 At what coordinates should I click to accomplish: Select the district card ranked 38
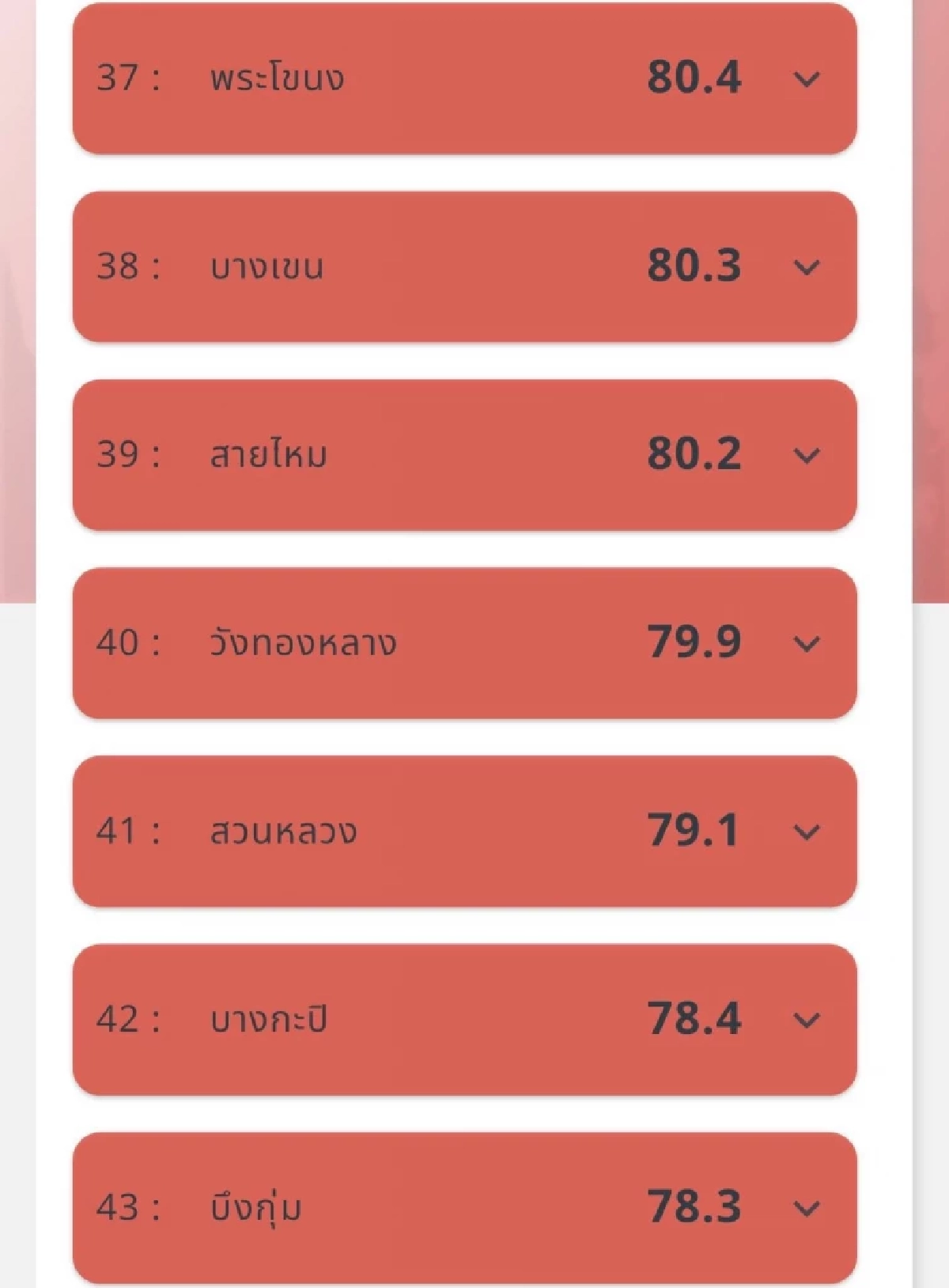pos(467,267)
